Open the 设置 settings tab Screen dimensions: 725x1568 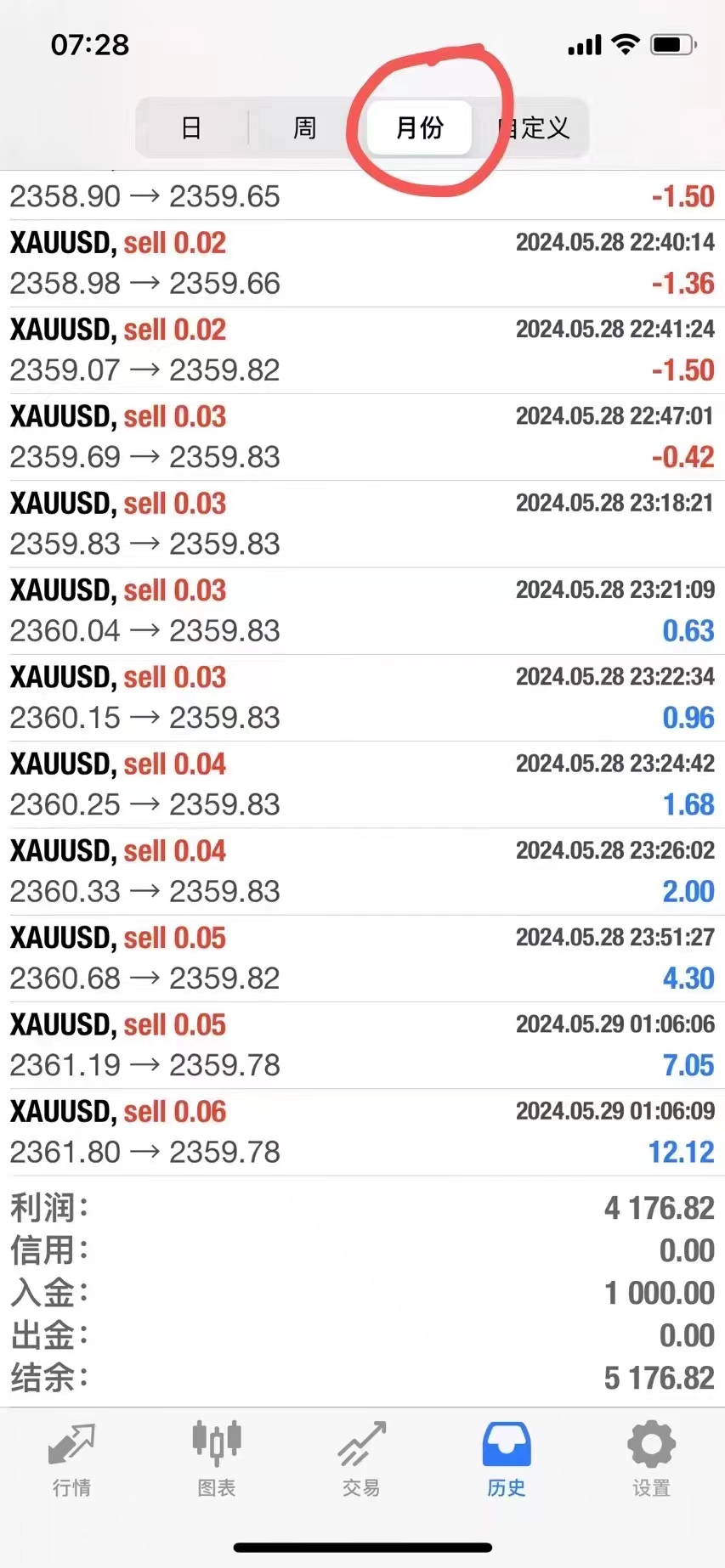point(651,1459)
